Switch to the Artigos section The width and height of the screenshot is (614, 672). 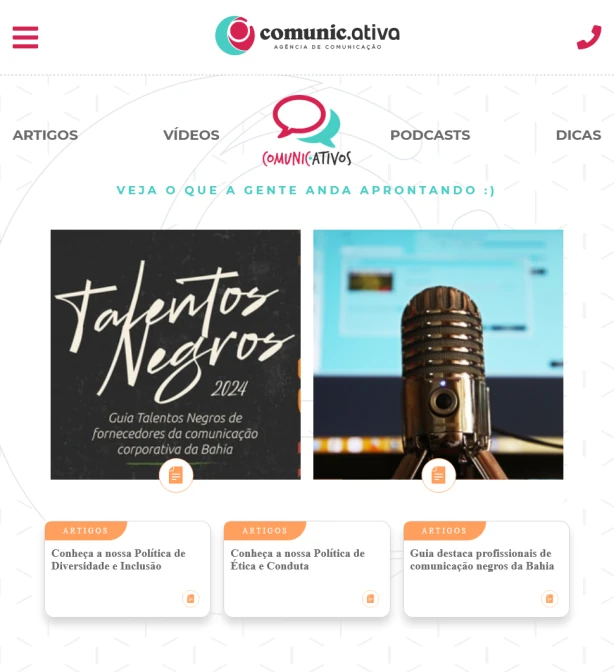pos(45,135)
